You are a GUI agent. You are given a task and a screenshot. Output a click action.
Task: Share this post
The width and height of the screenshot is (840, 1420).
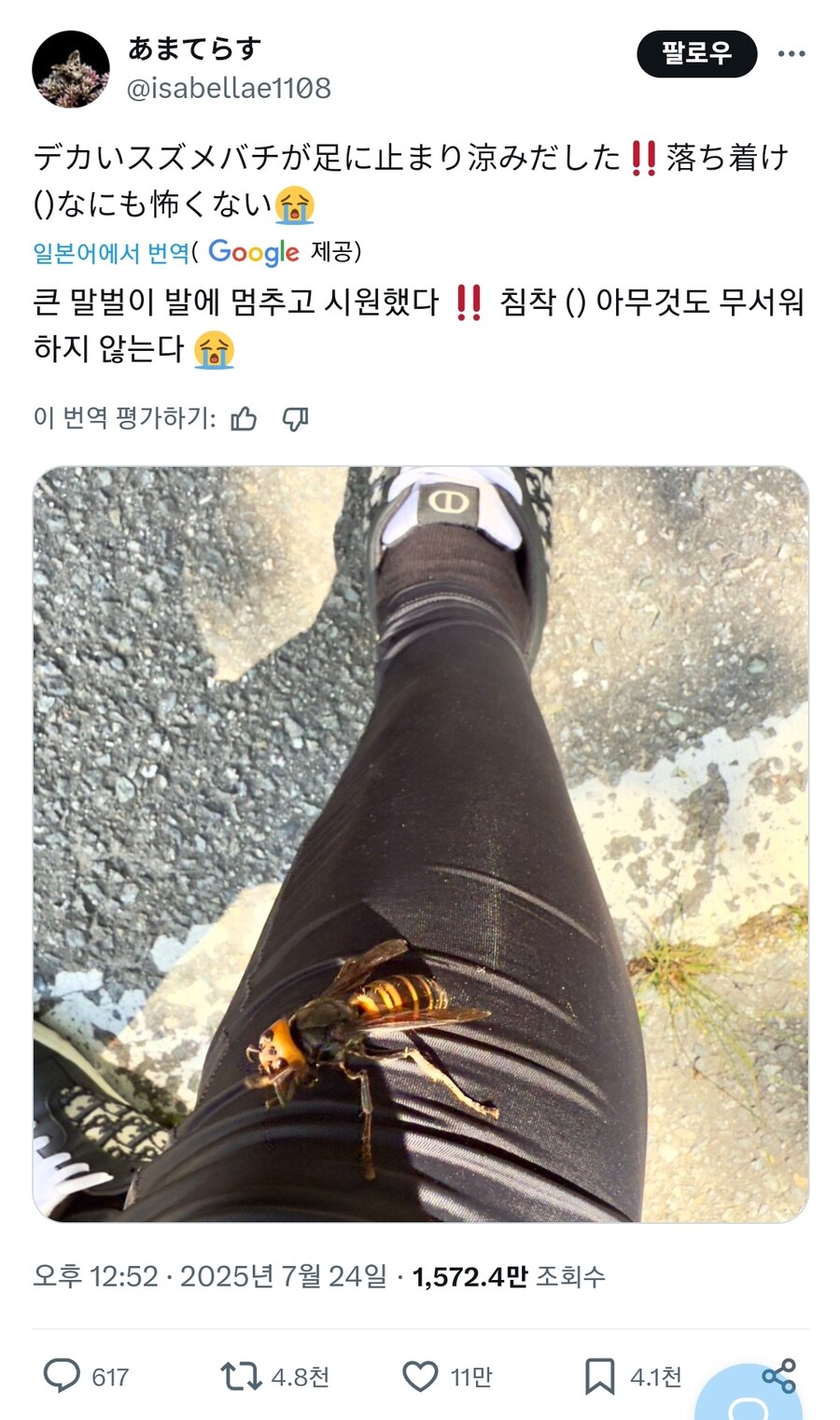[x=778, y=1375]
